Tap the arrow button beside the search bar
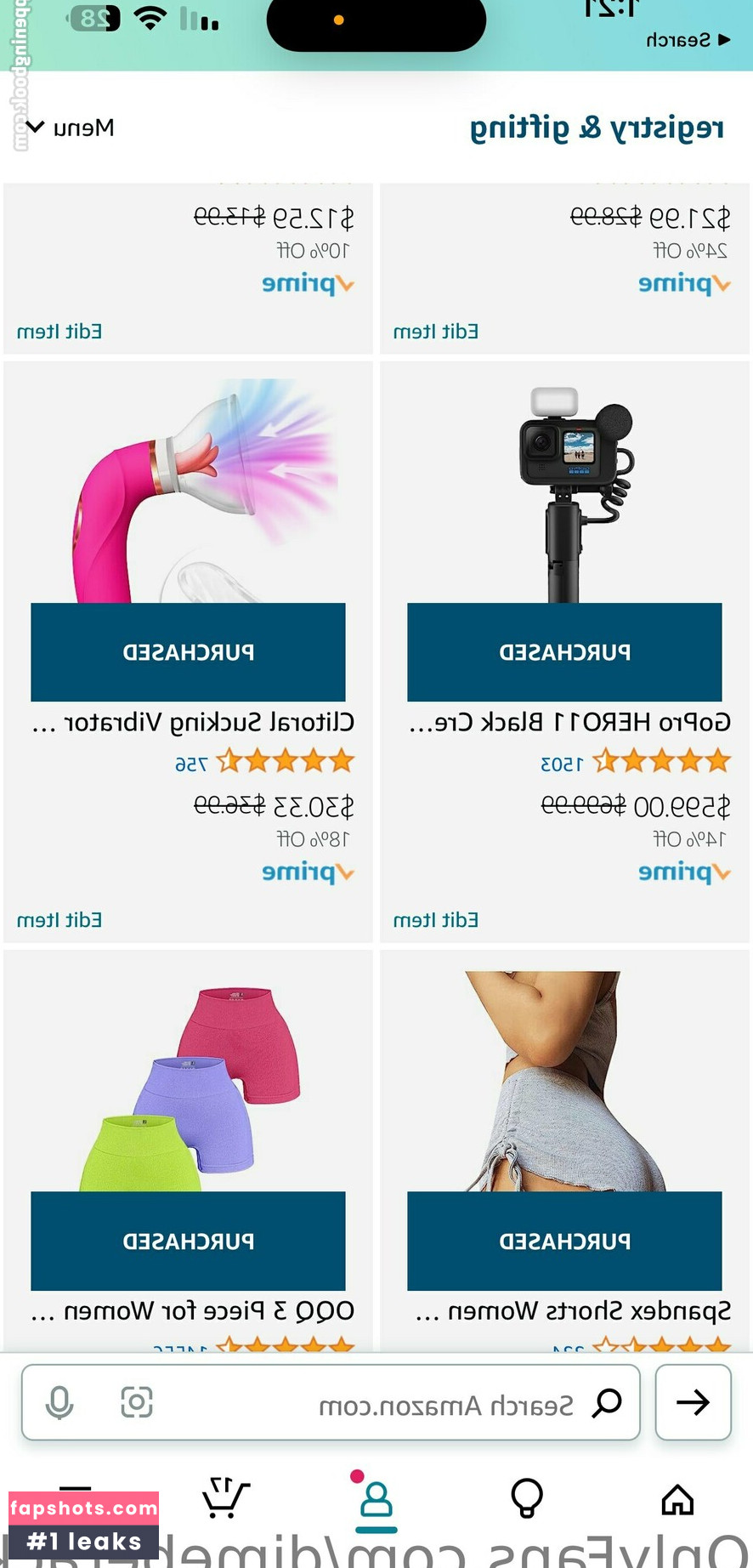This screenshot has width=753, height=1568. pos(694,1402)
